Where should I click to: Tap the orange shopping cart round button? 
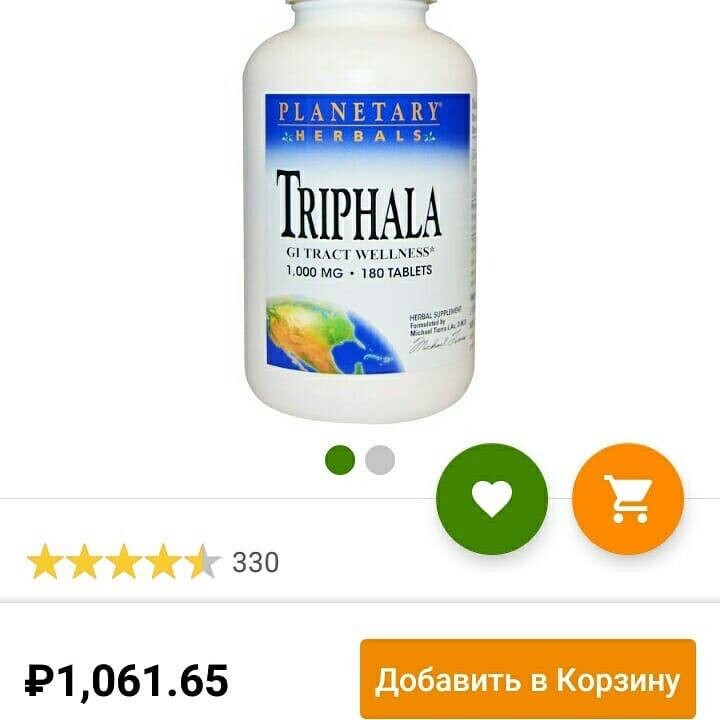pos(627,498)
